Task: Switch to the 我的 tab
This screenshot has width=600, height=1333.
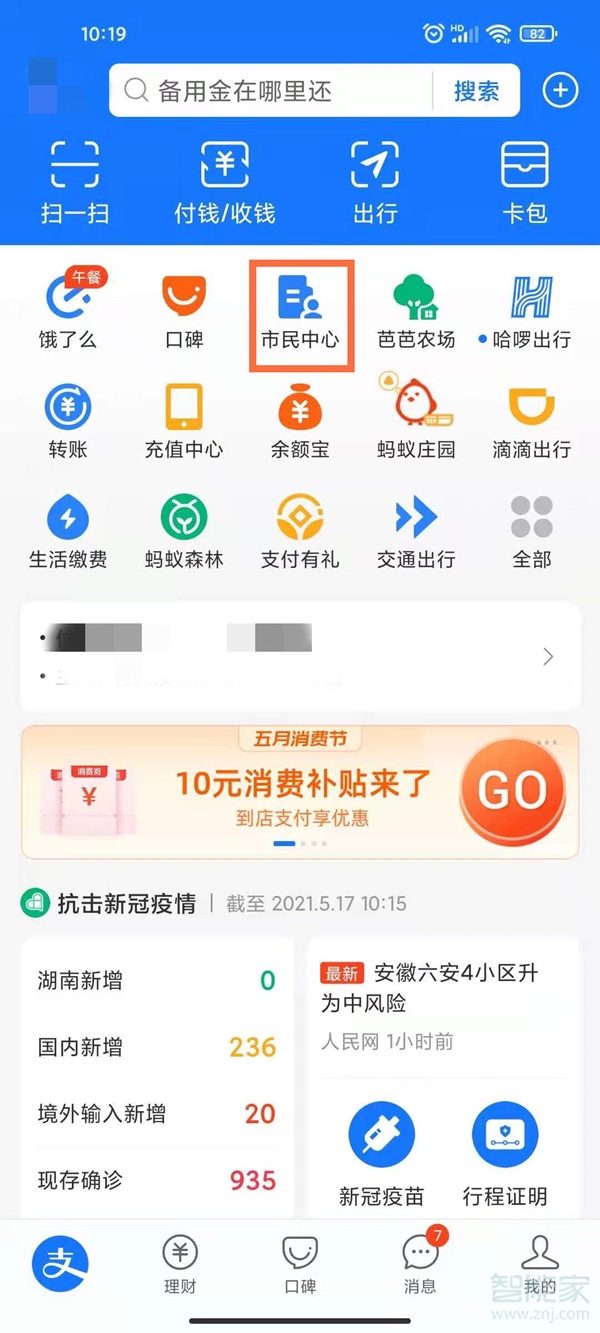Action: tap(540, 1264)
